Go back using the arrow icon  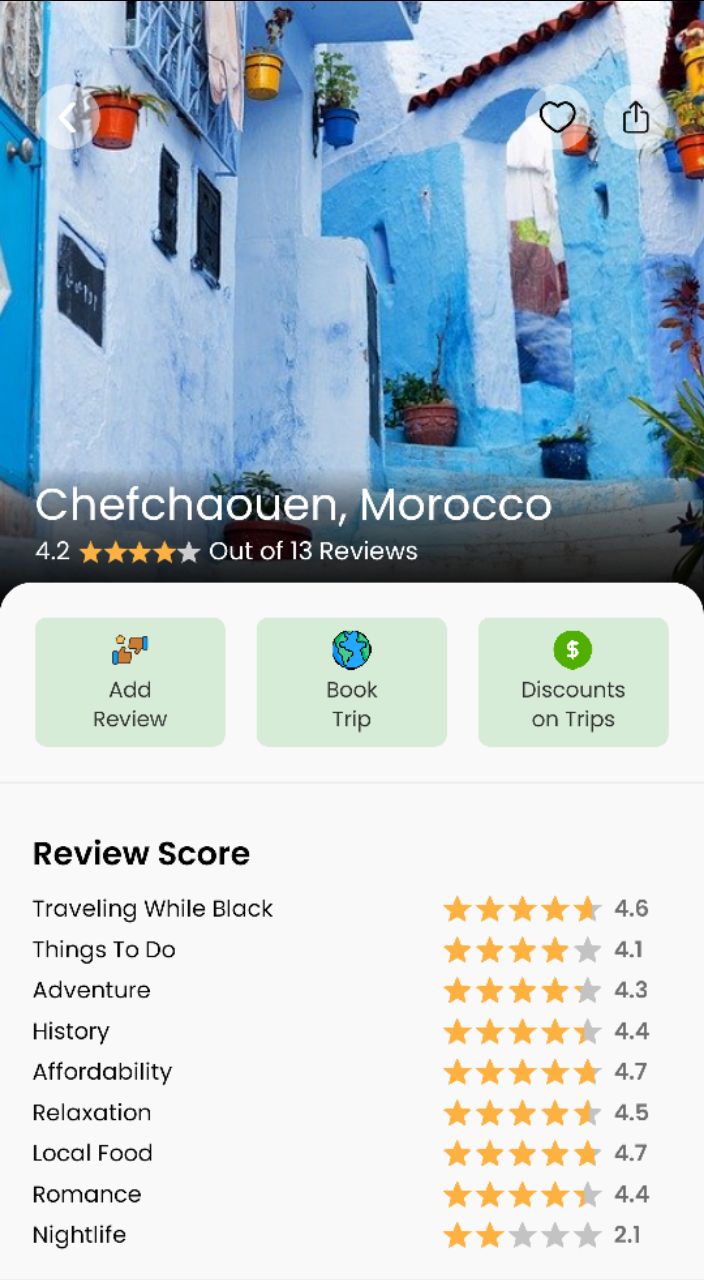pyautogui.click(x=68, y=118)
